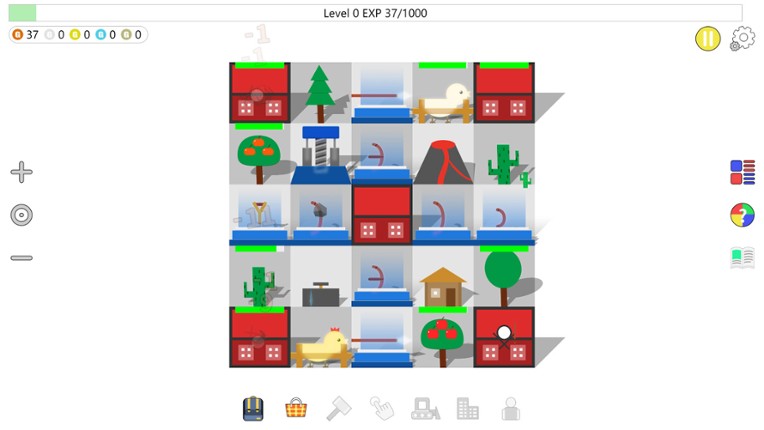Image resolution: width=764 pixels, height=430 pixels.
Task: Select the tap hand tool
Action: point(382,408)
